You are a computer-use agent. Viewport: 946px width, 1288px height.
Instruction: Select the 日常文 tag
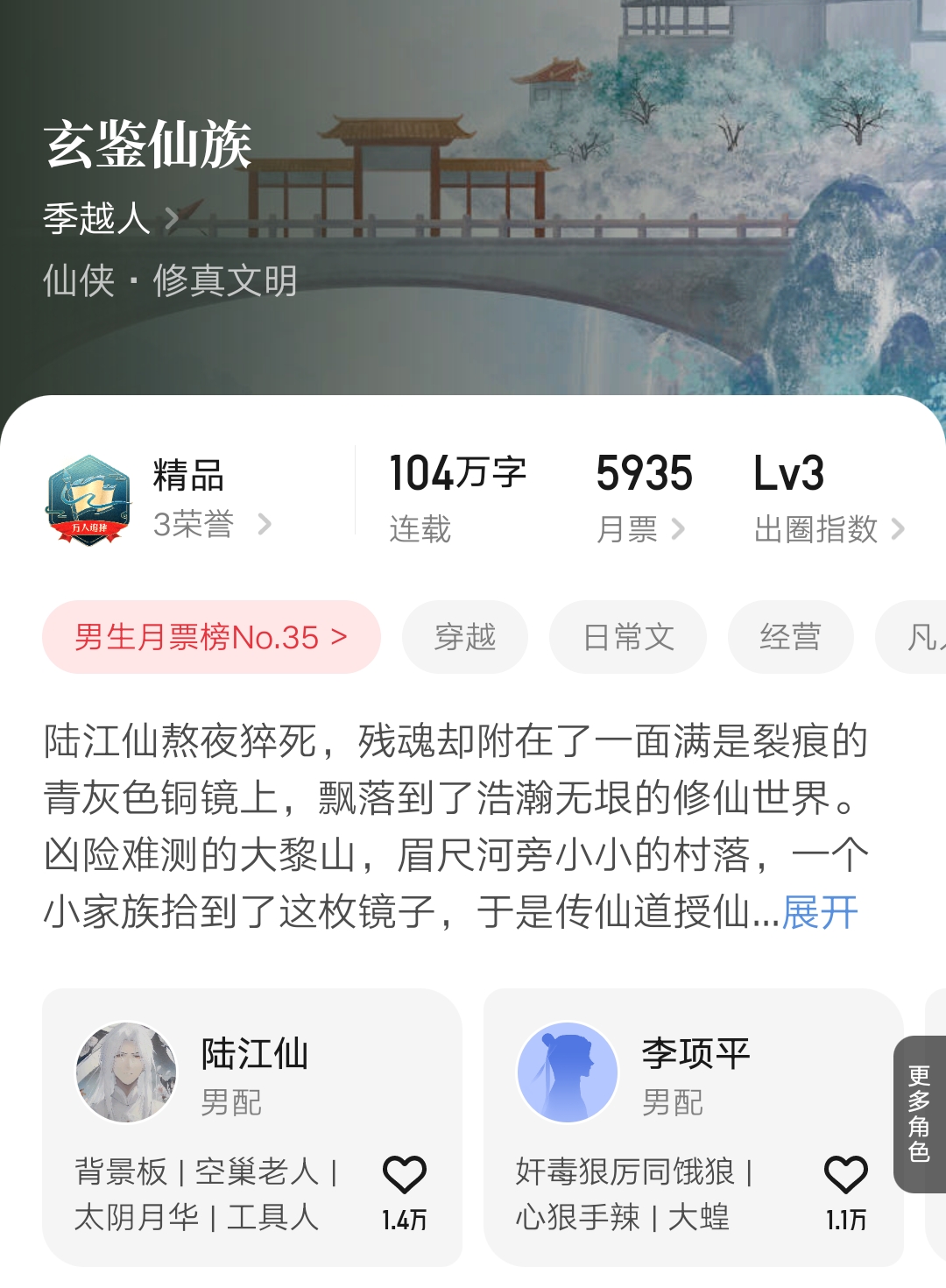click(627, 638)
